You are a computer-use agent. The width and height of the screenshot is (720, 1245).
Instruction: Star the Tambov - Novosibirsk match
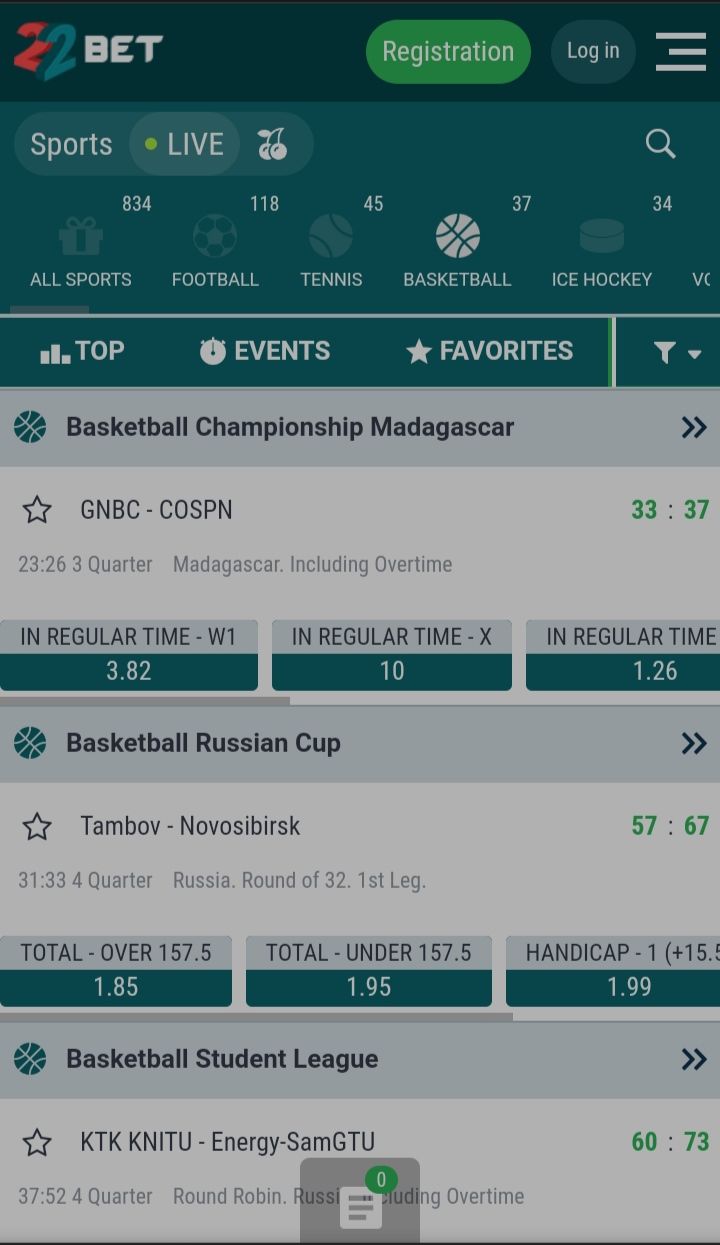coord(37,826)
